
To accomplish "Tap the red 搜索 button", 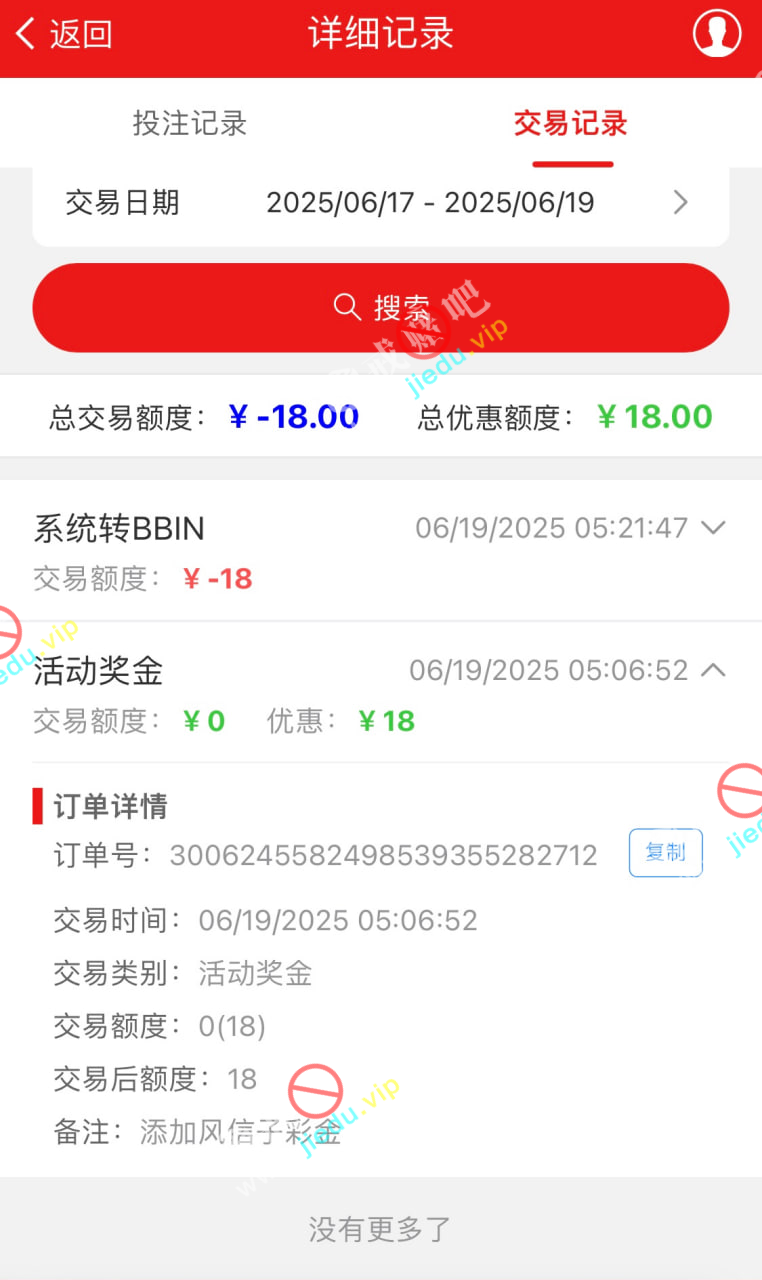I will (380, 308).
